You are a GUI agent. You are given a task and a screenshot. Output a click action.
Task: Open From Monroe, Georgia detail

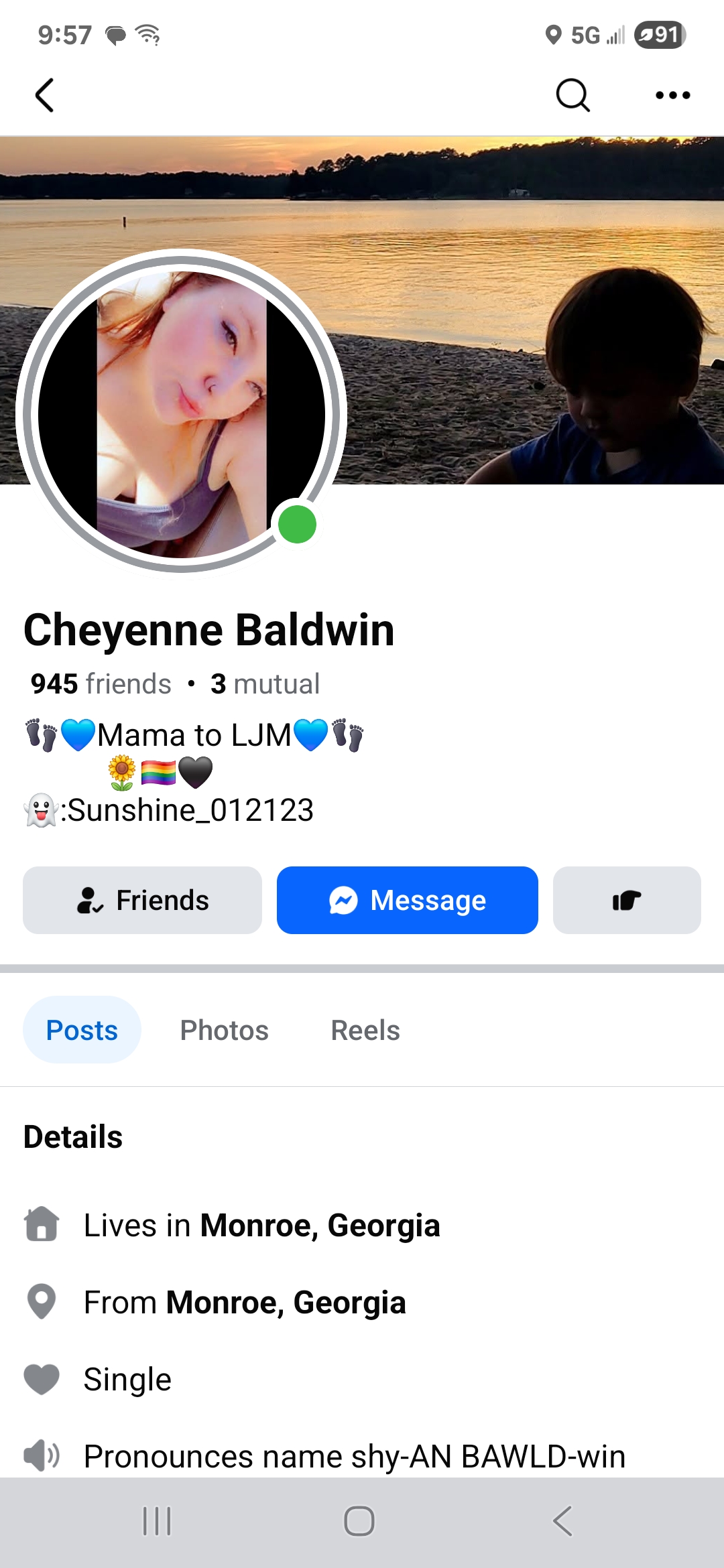(245, 1303)
